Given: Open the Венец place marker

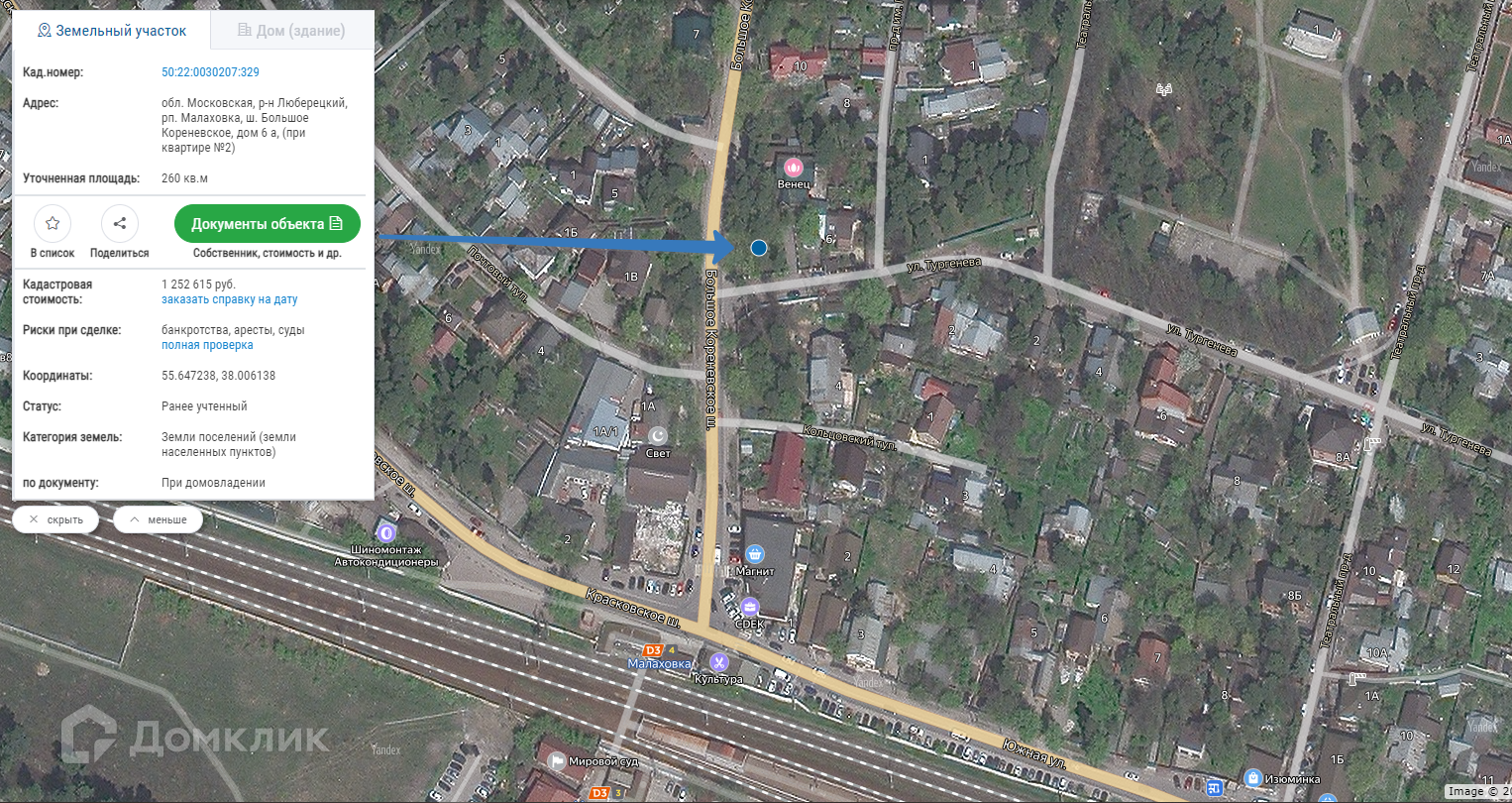Looking at the screenshot, I should (793, 168).
